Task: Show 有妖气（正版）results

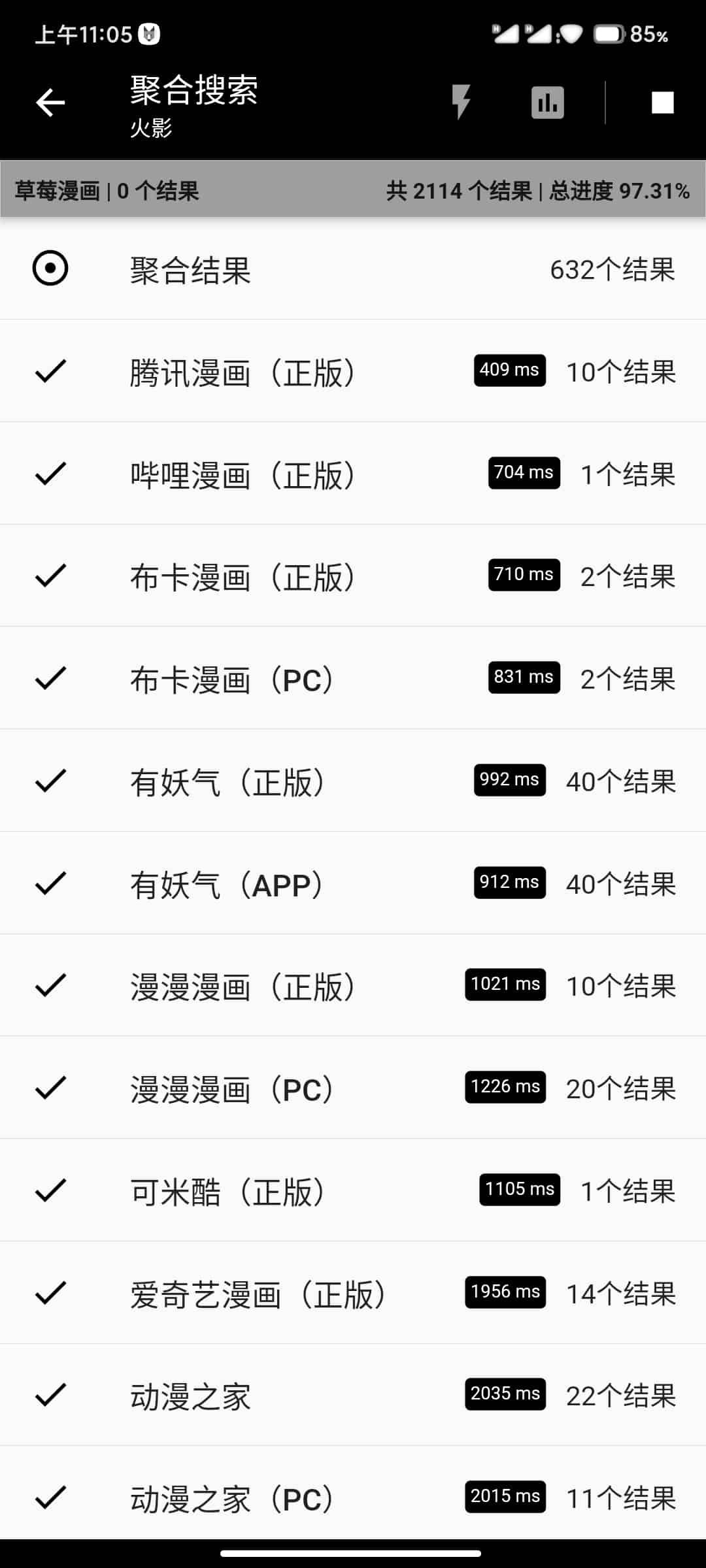Action: coord(353,781)
